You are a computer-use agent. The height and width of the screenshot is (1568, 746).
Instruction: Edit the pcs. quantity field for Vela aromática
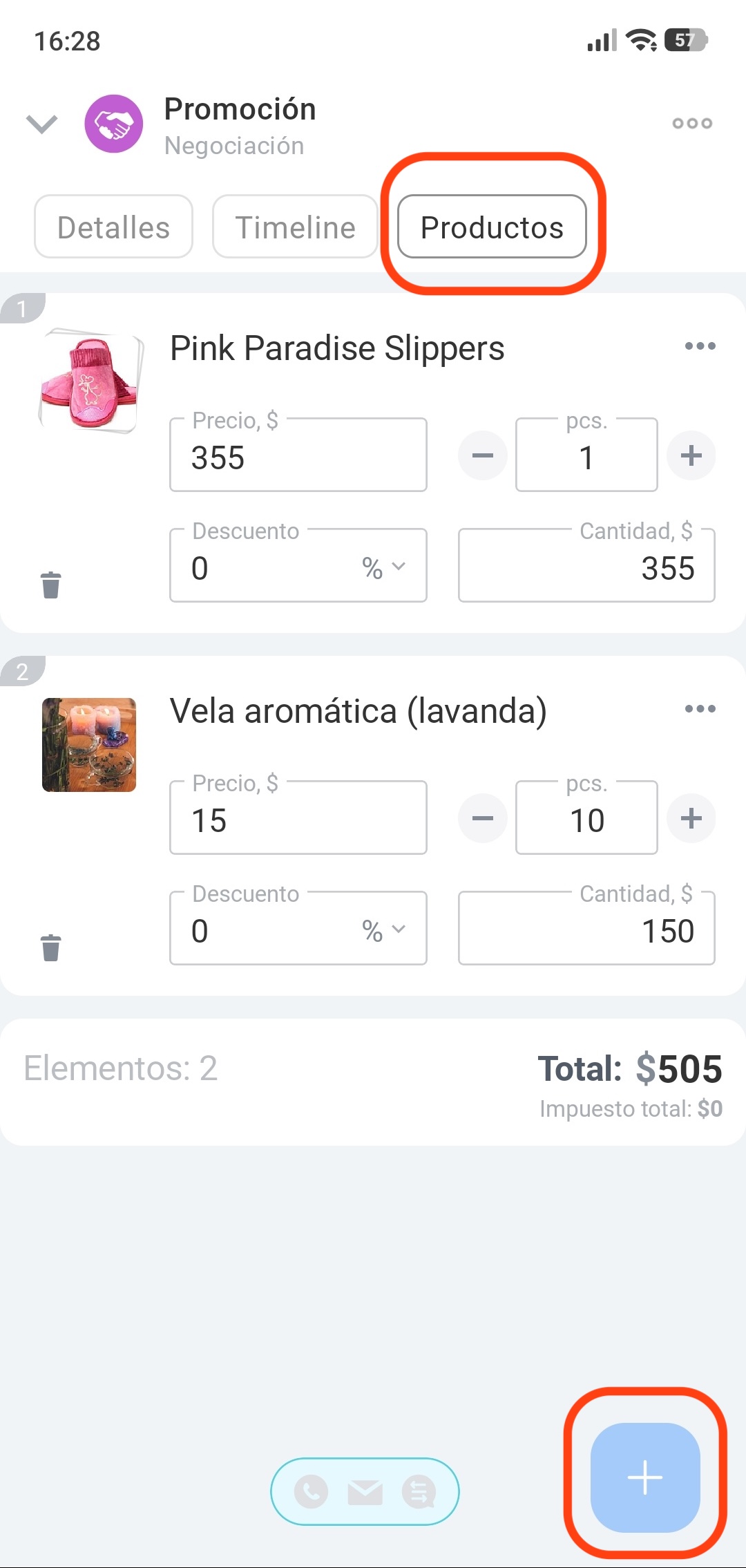click(586, 820)
